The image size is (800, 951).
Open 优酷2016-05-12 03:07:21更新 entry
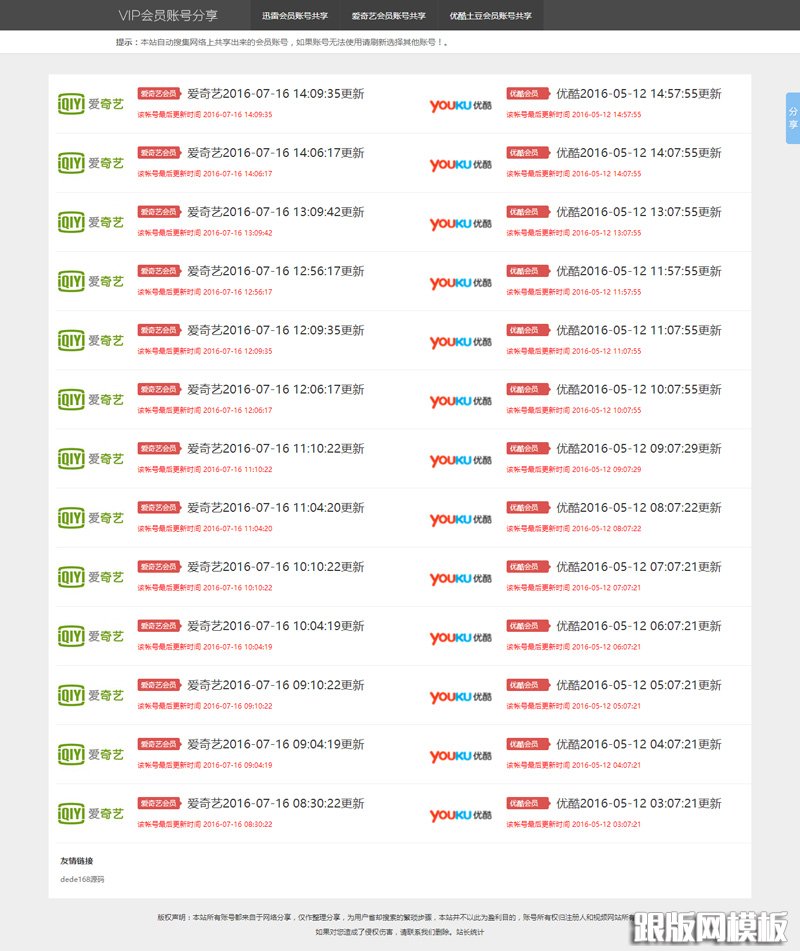click(x=638, y=803)
